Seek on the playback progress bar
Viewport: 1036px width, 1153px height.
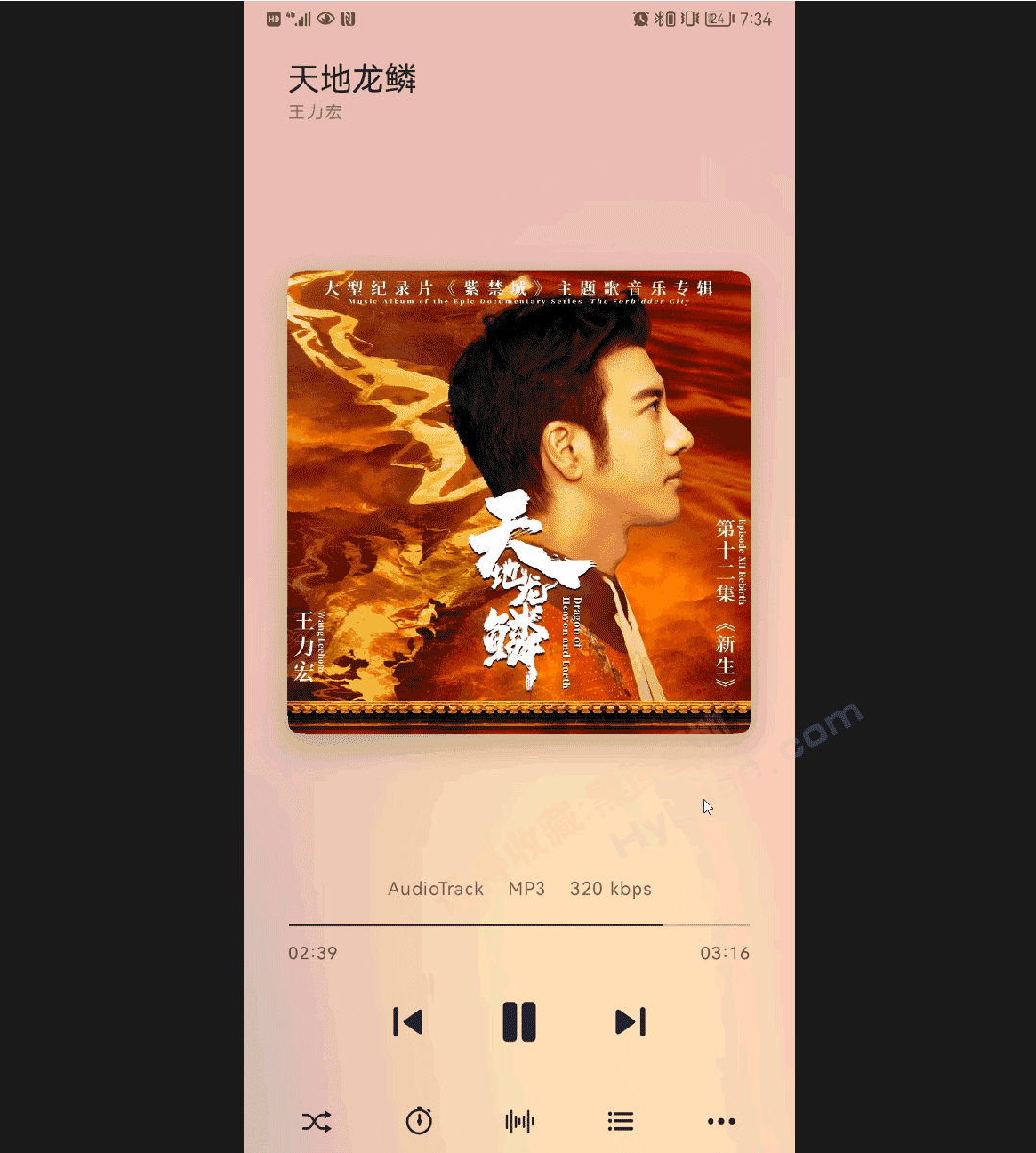518,925
